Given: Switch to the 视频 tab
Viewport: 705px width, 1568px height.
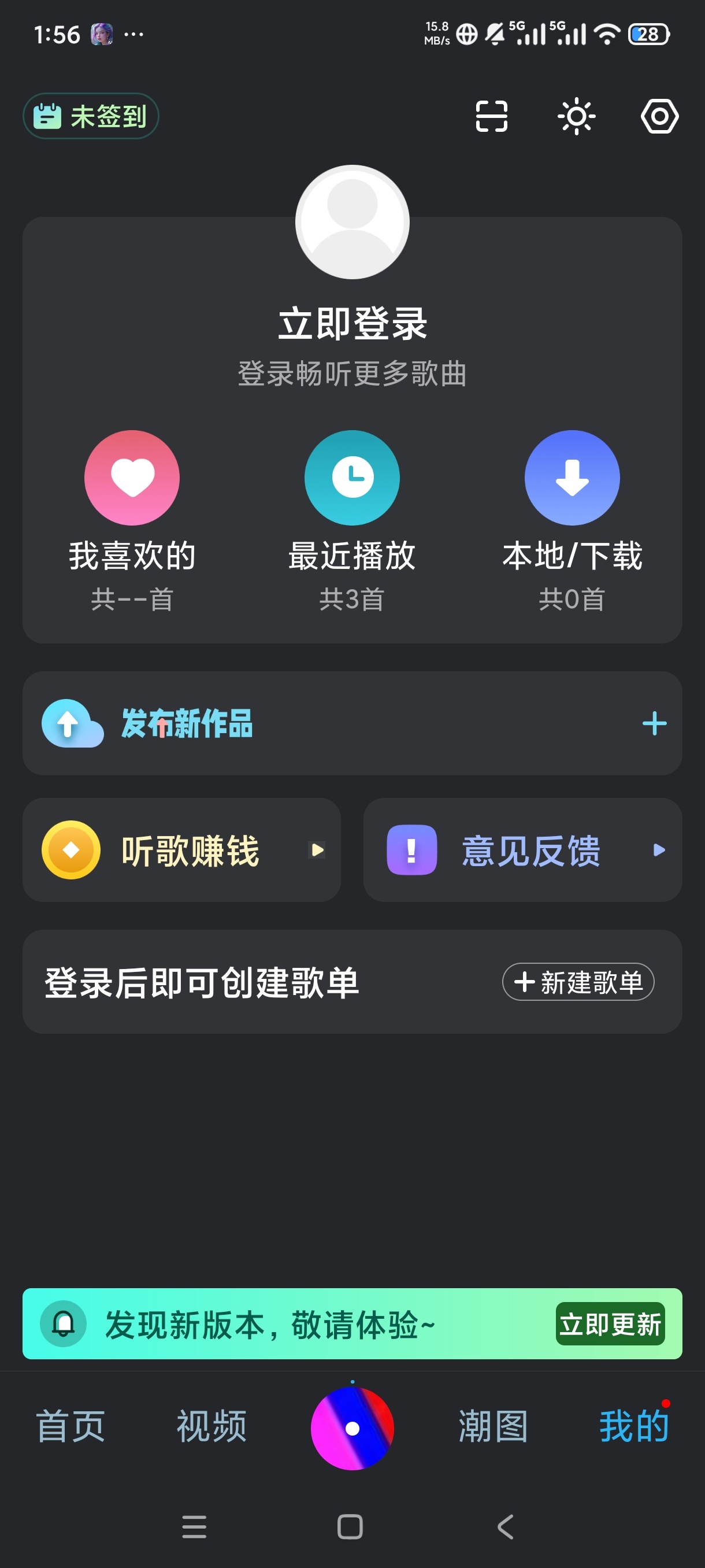Looking at the screenshot, I should coord(211,1426).
